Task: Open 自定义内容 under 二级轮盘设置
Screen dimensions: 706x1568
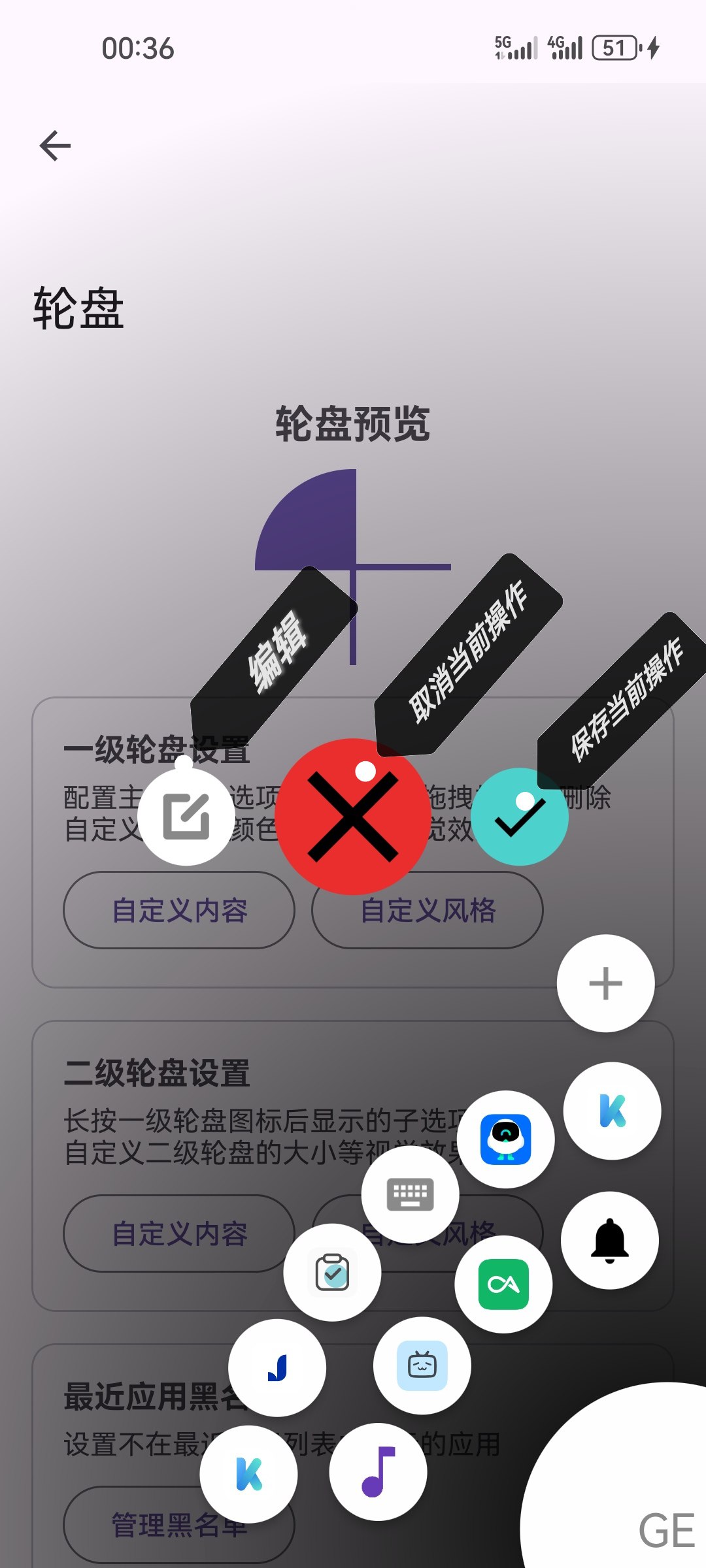Action: pos(179,1233)
